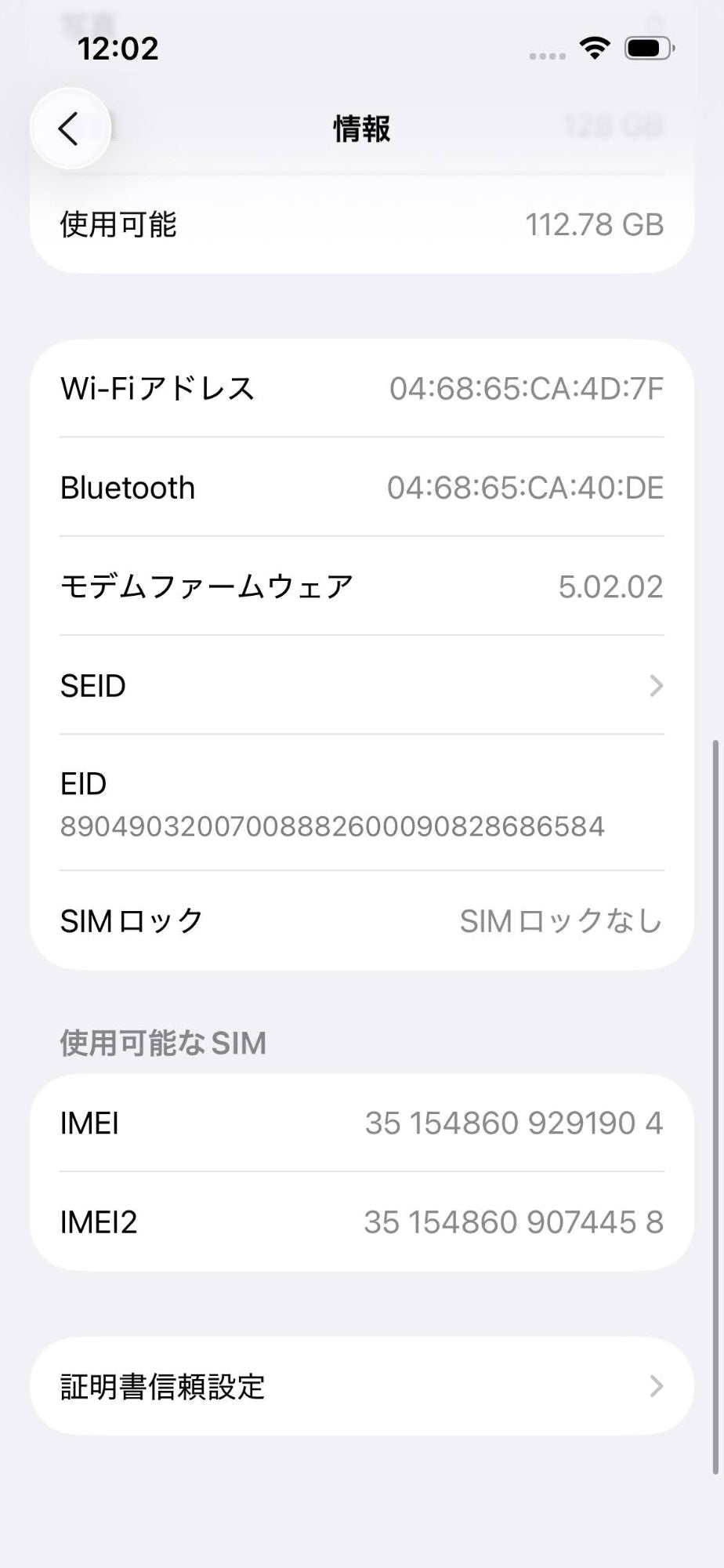Tap the cellular signal dots indicator

click(547, 53)
